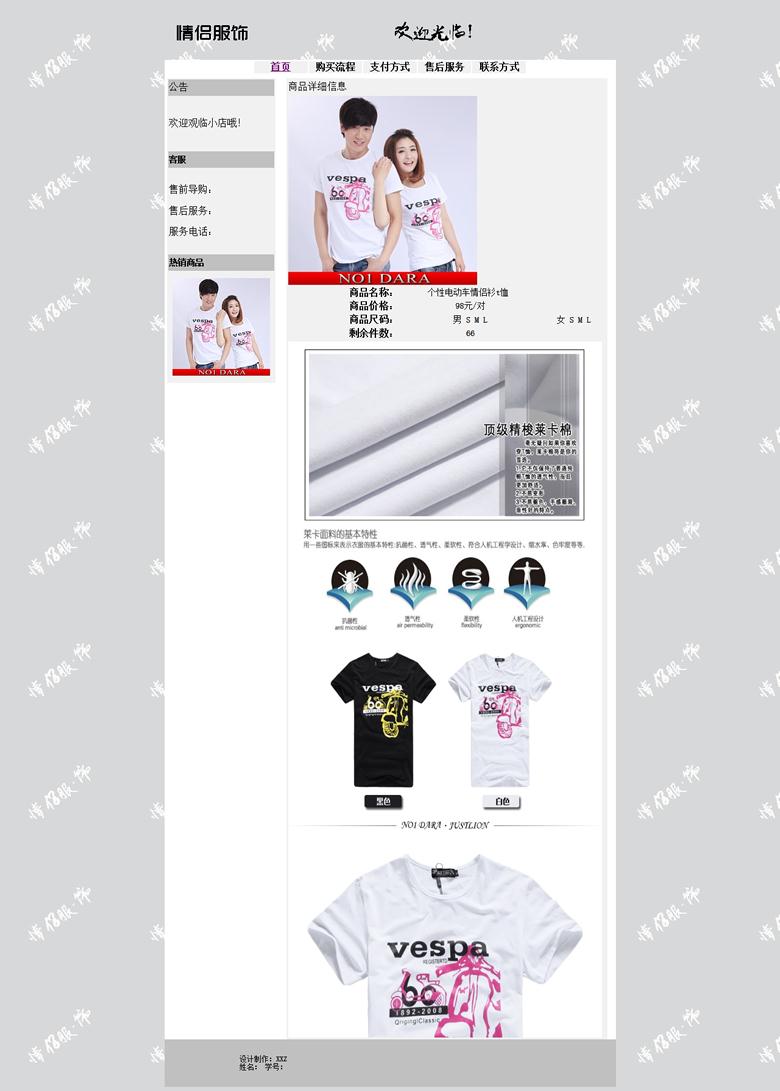Switch to 支付方式 in the navigation bar
Image resolution: width=780 pixels, height=1091 pixels.
[x=390, y=67]
